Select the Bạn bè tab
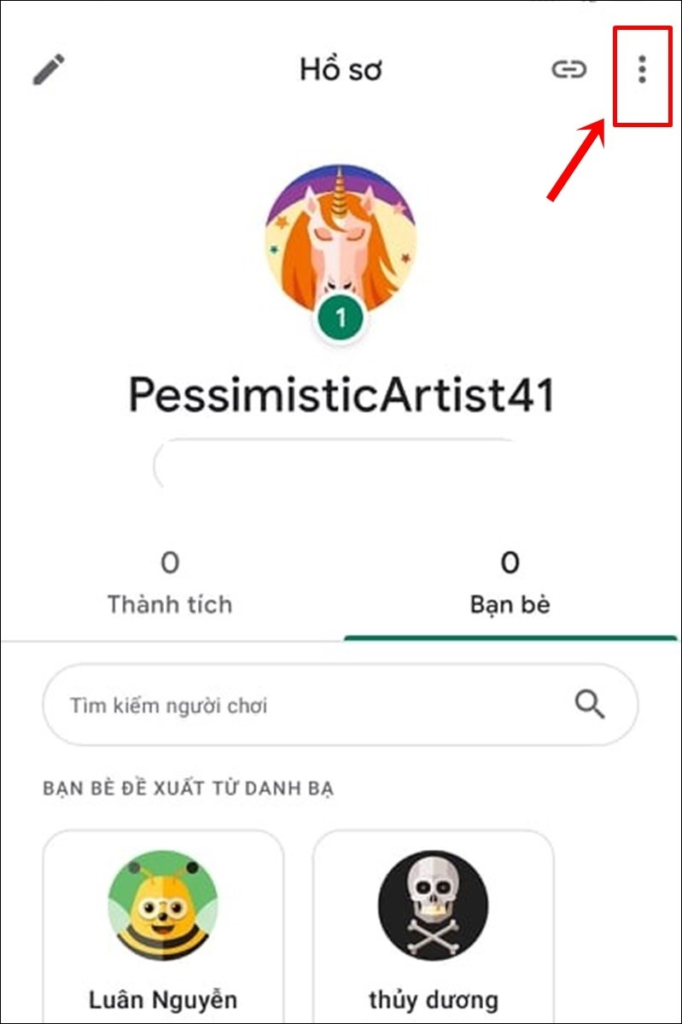Viewport: 682px width, 1024px height. point(510,585)
